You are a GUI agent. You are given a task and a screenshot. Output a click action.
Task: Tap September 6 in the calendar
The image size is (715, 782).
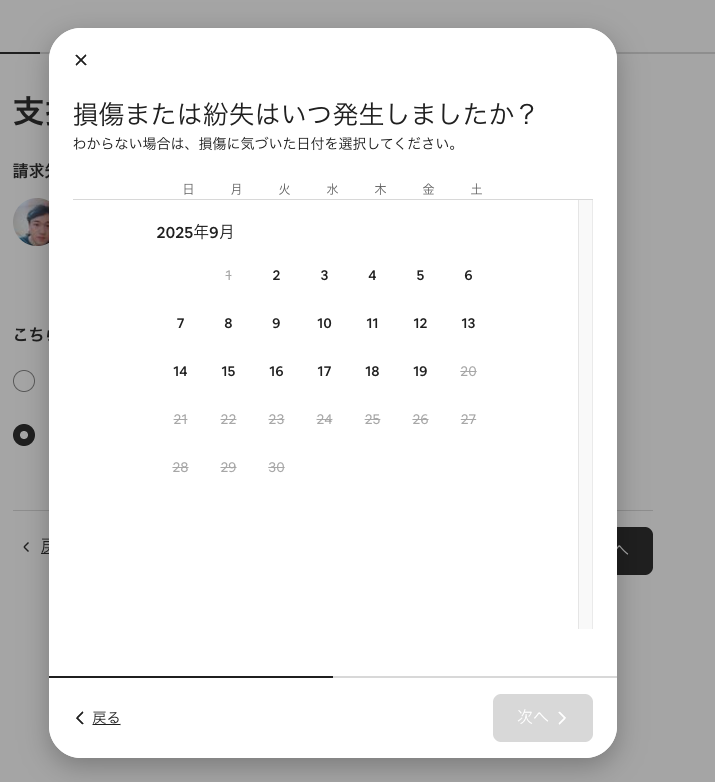coord(468,276)
